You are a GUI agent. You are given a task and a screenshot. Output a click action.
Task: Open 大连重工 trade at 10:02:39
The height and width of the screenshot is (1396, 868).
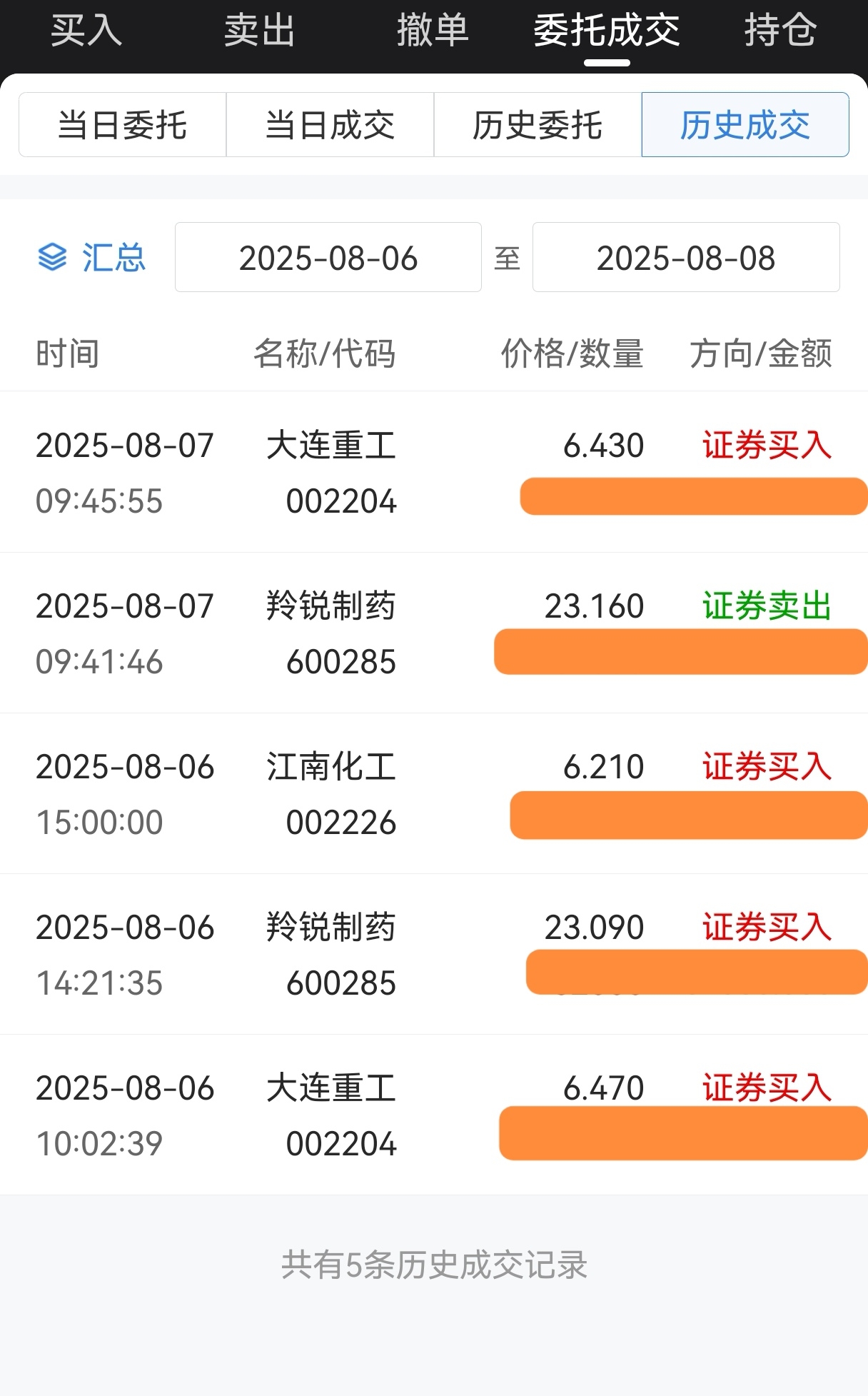pos(434,1115)
